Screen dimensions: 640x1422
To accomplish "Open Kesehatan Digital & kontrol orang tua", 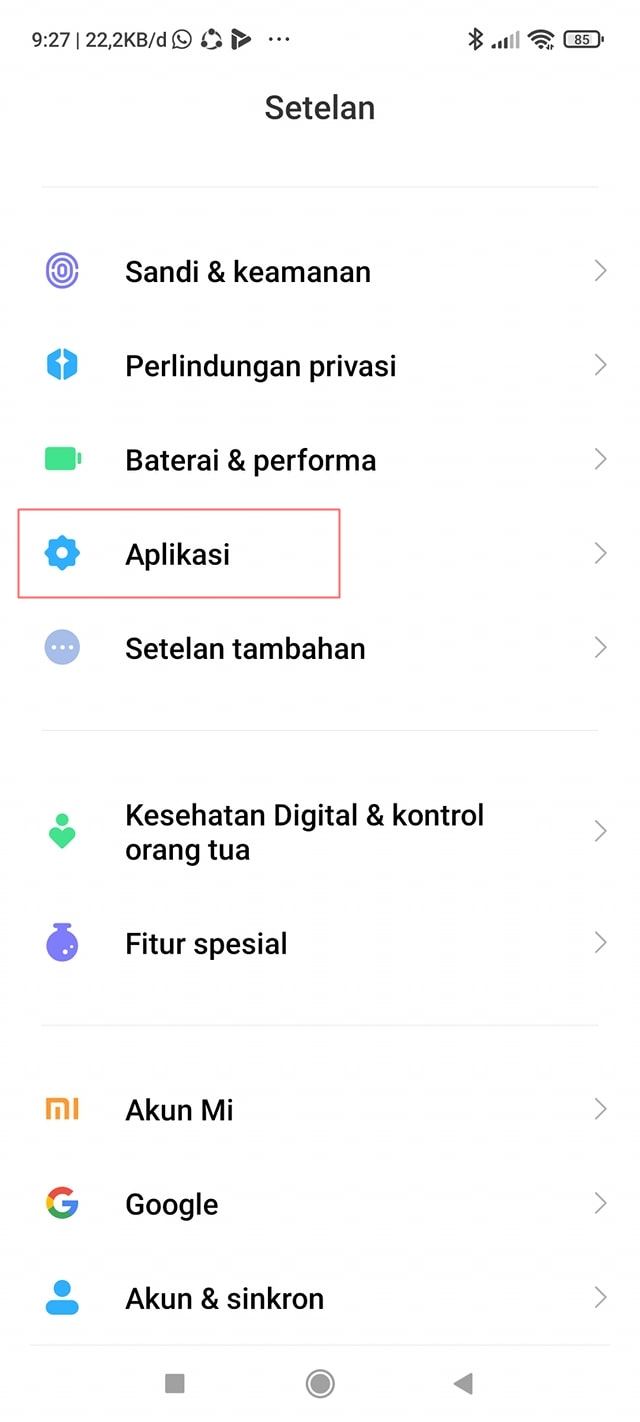I will pos(320,831).
